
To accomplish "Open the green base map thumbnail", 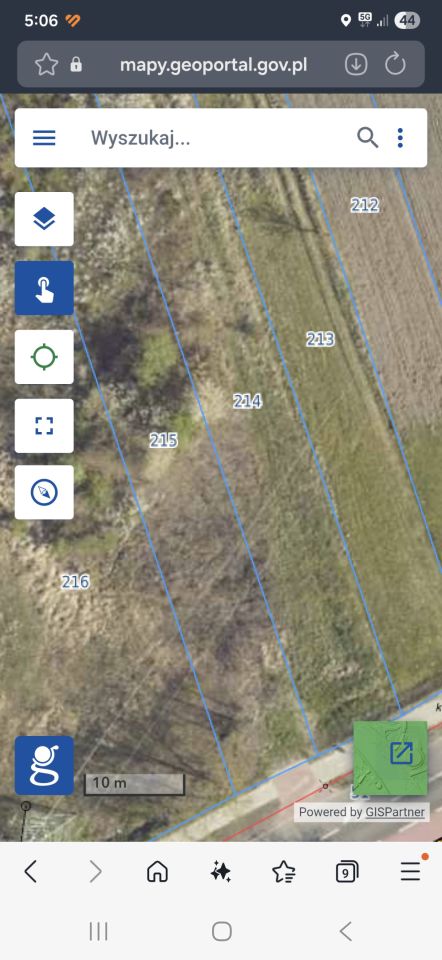I will (x=391, y=758).
